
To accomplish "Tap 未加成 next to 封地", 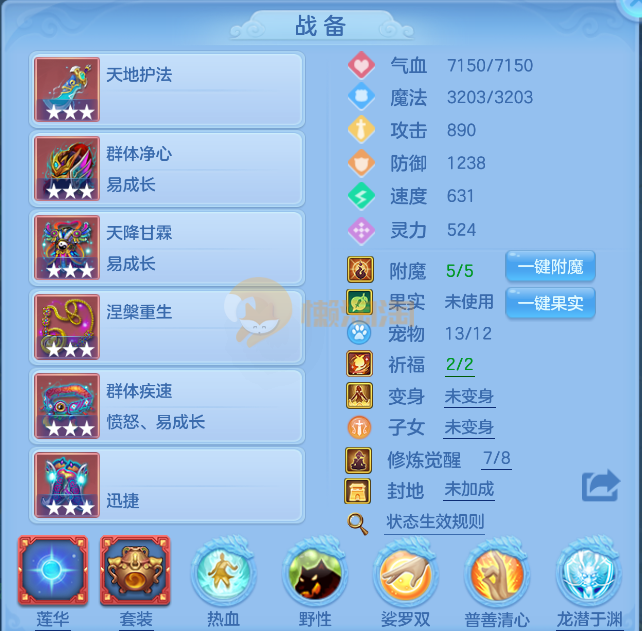I will tap(469, 490).
